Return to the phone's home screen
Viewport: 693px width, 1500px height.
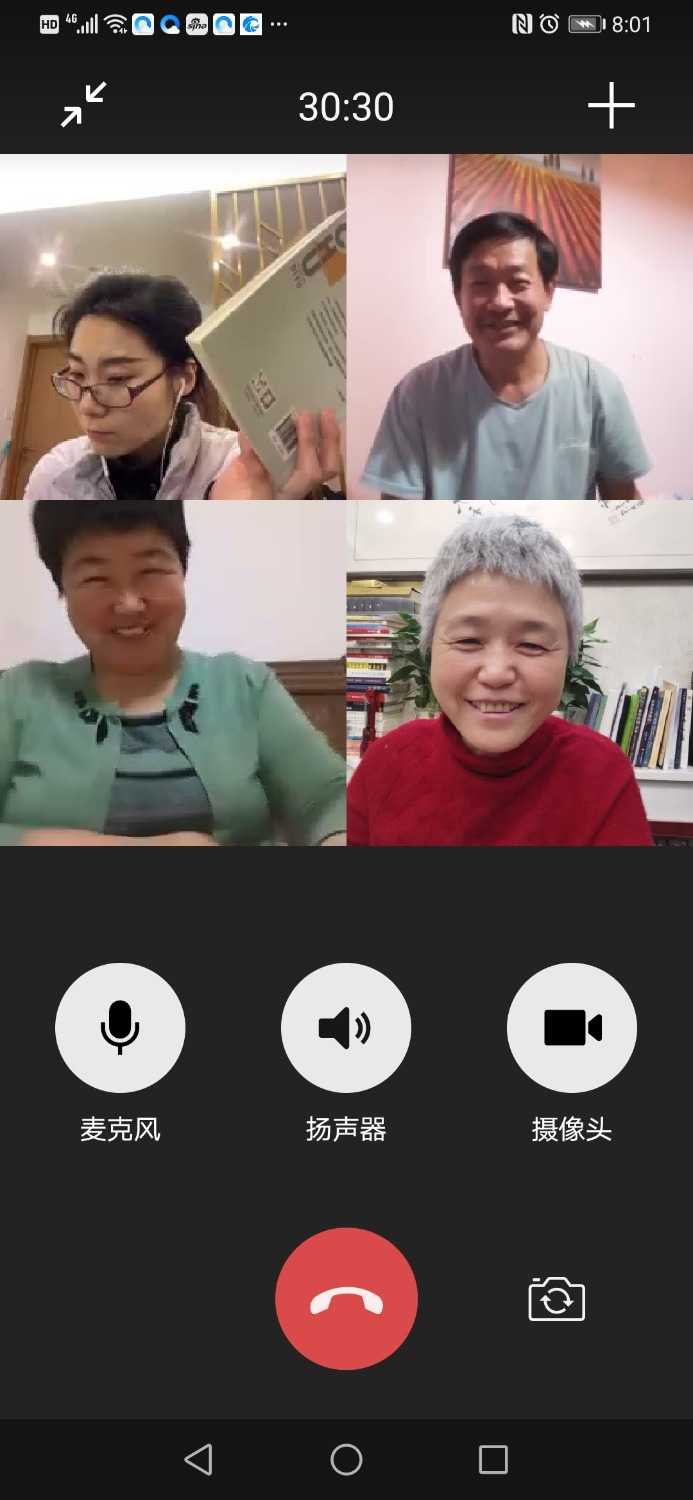point(346,1460)
